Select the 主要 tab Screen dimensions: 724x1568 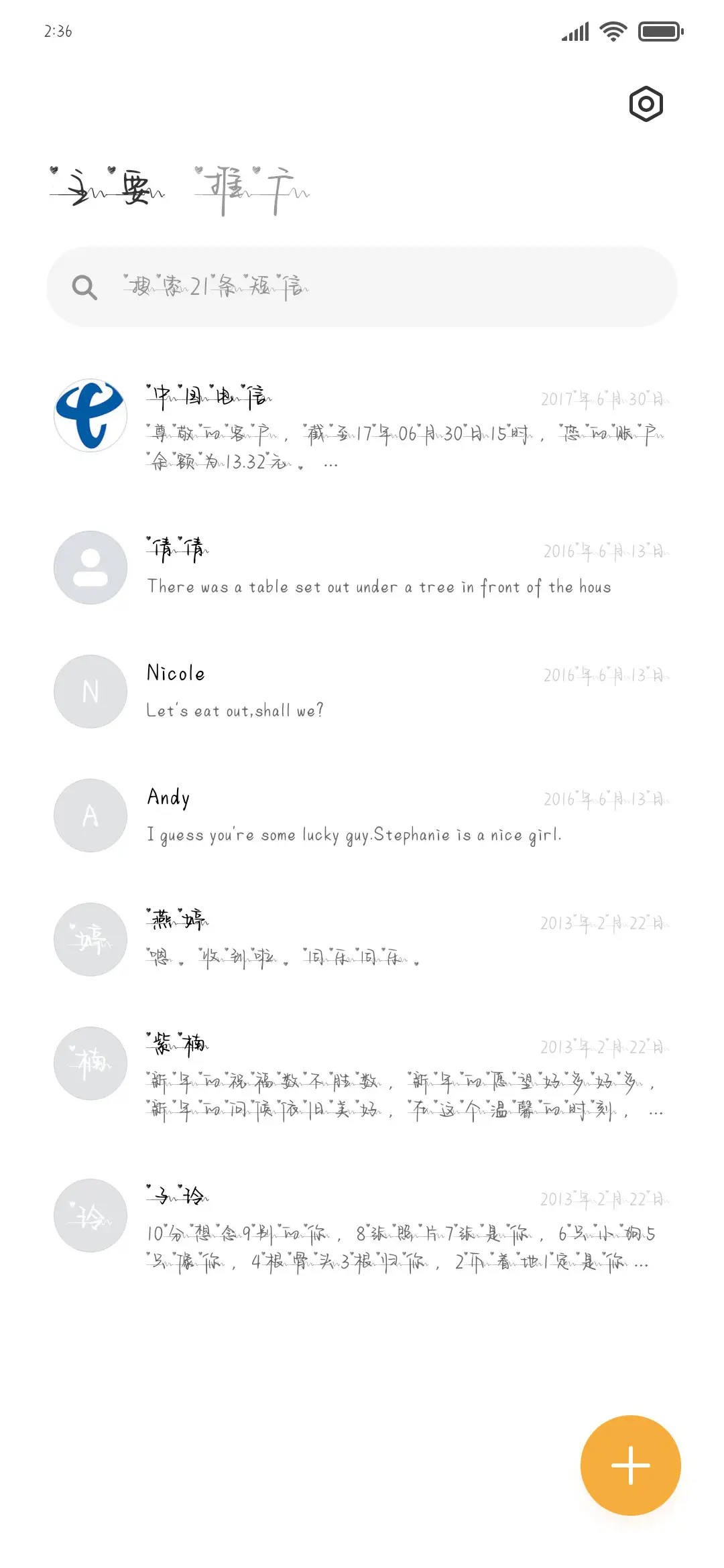pyautogui.click(x=107, y=188)
